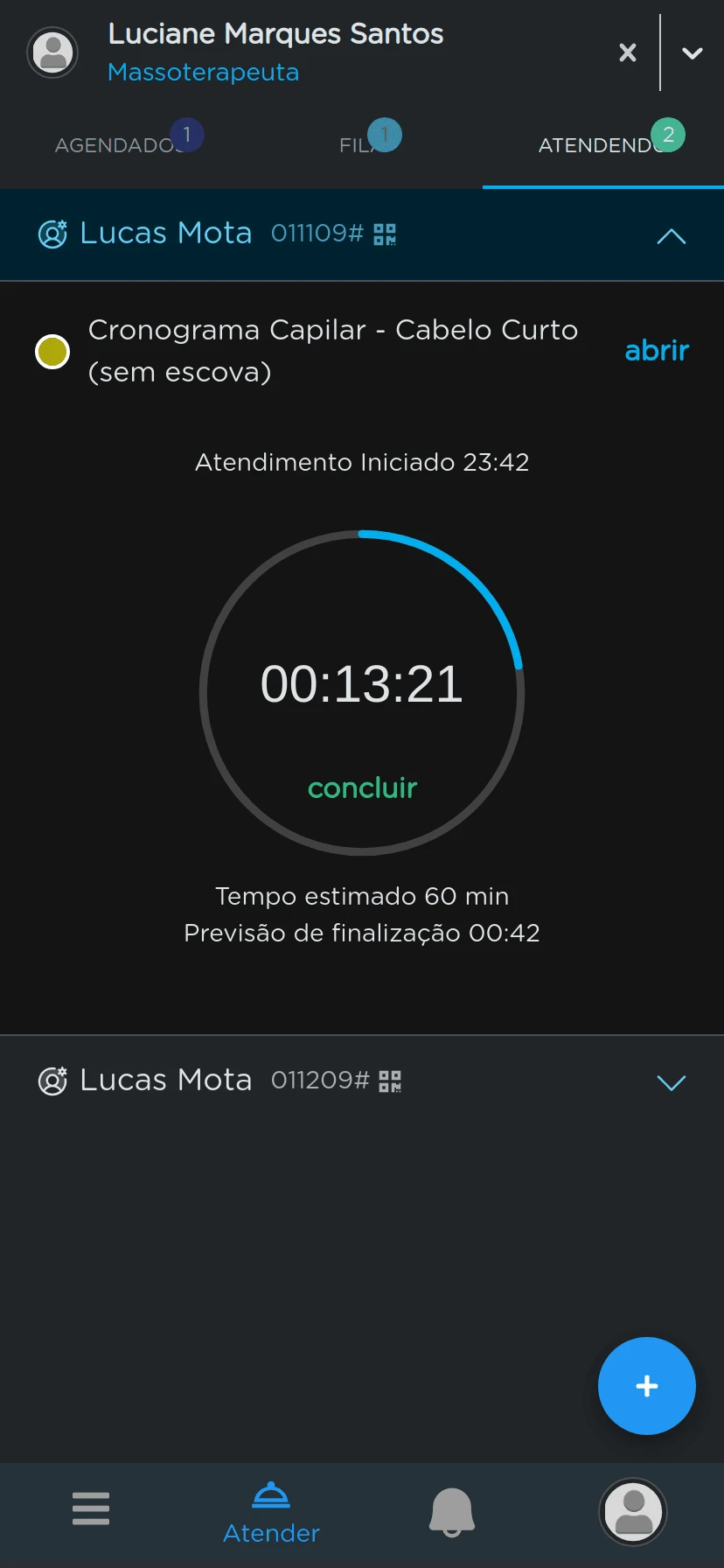The image size is (724, 1568).
Task: Click the client settings icon beside Lucas Mota 011109#
Action: coord(52,234)
